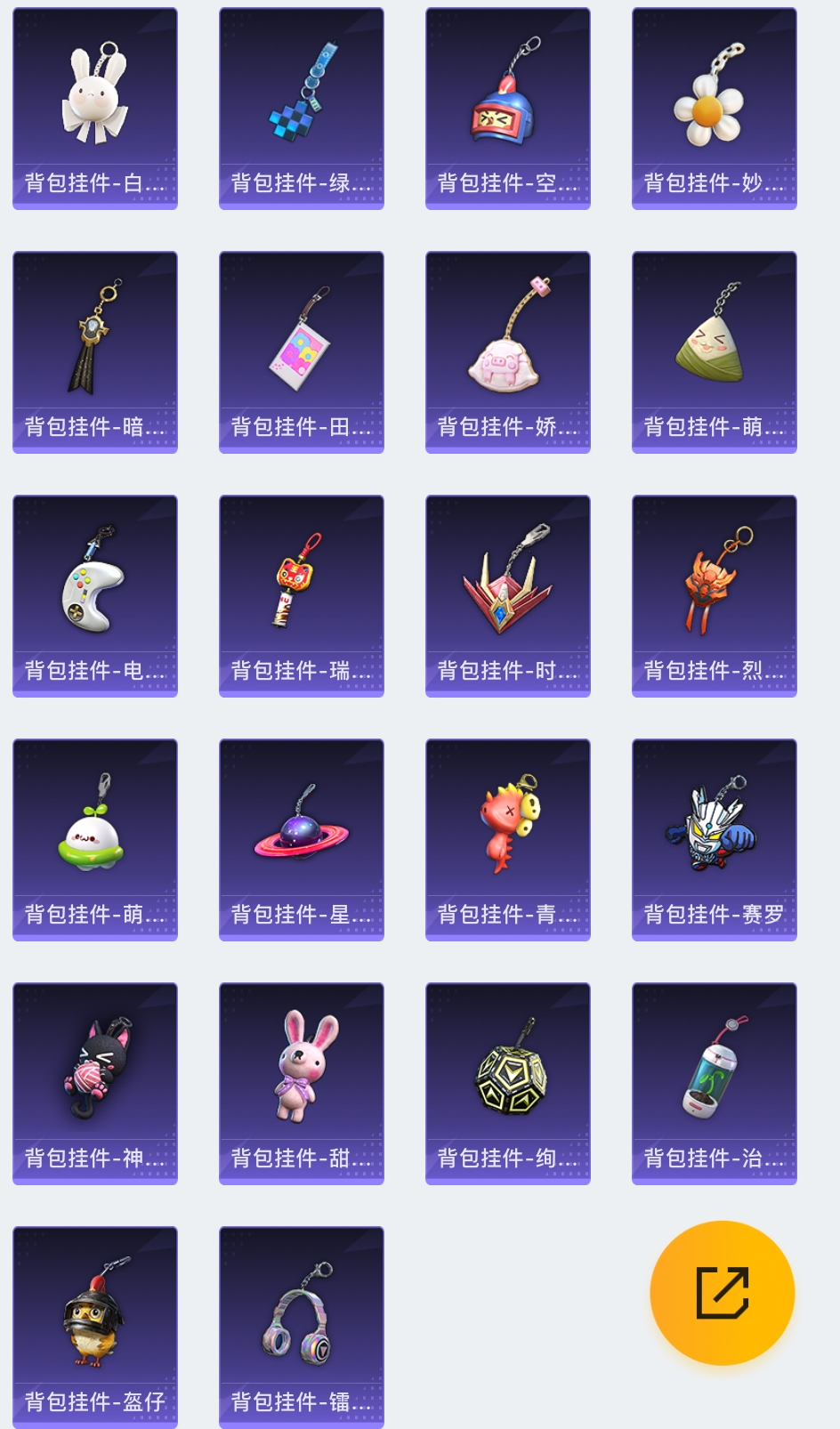View the daisy flower charm 背包挂件-妙
This screenshot has width=840, height=1429.
tap(715, 109)
